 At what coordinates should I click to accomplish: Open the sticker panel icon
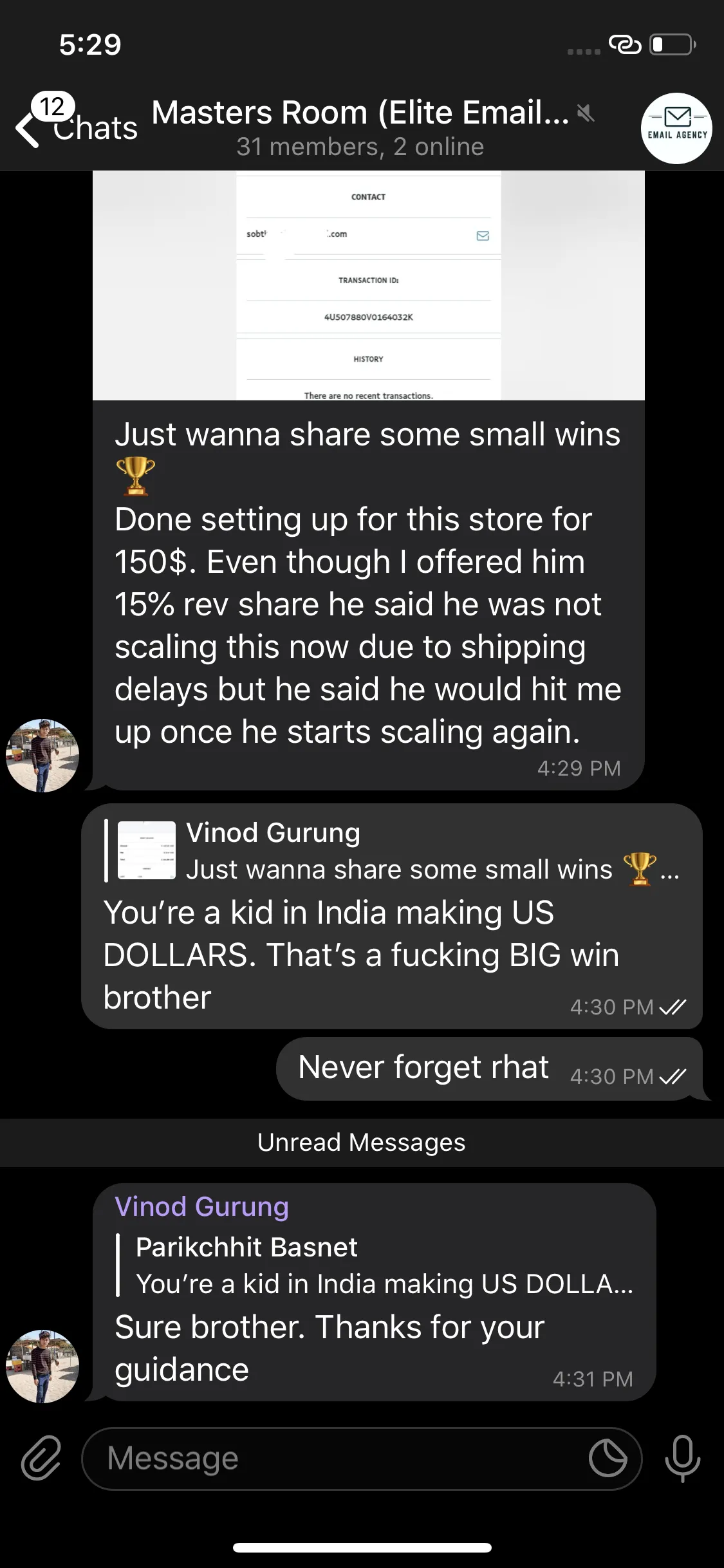[x=608, y=1458]
